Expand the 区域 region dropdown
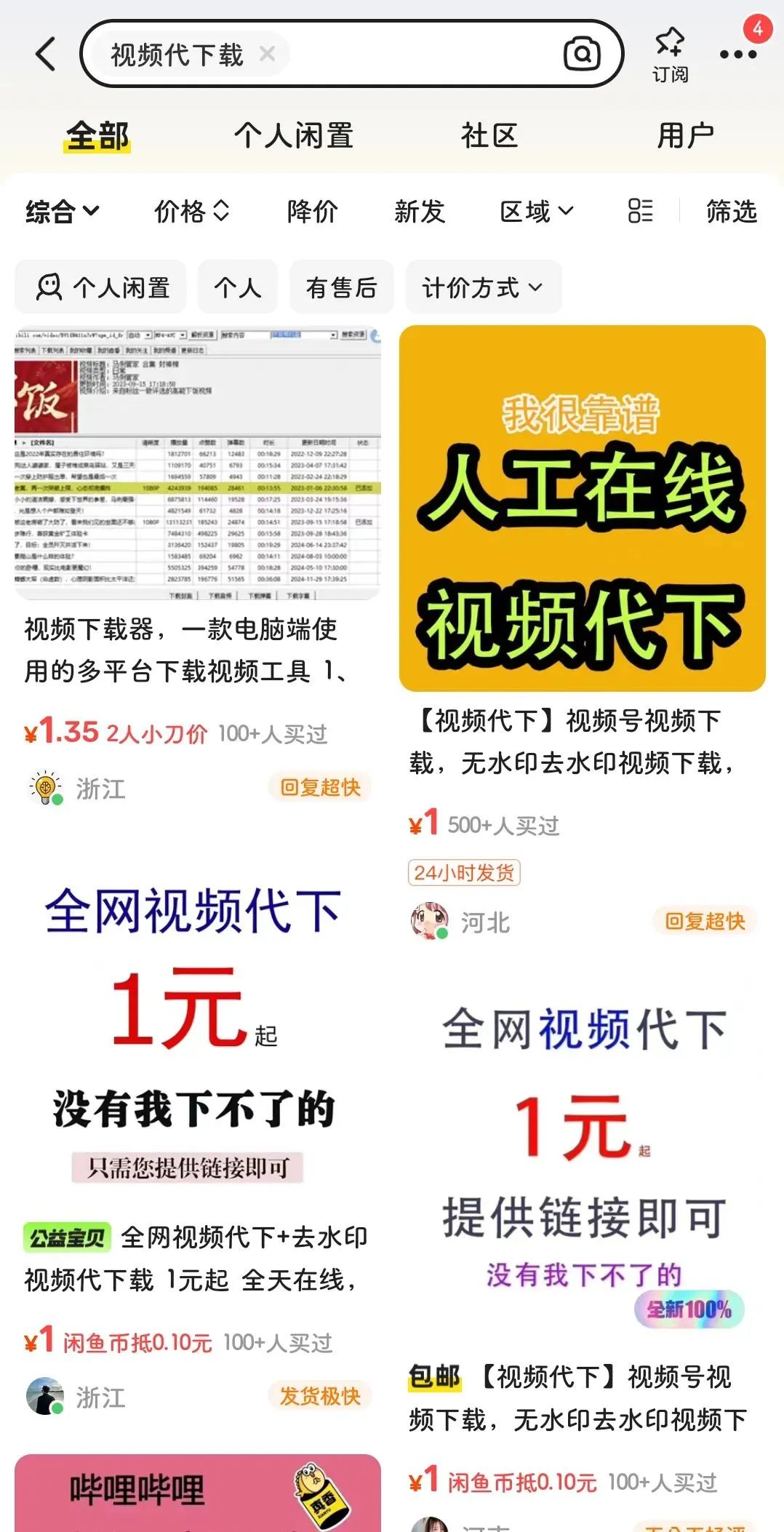Screen dimensions: 784x1532 click(537, 212)
